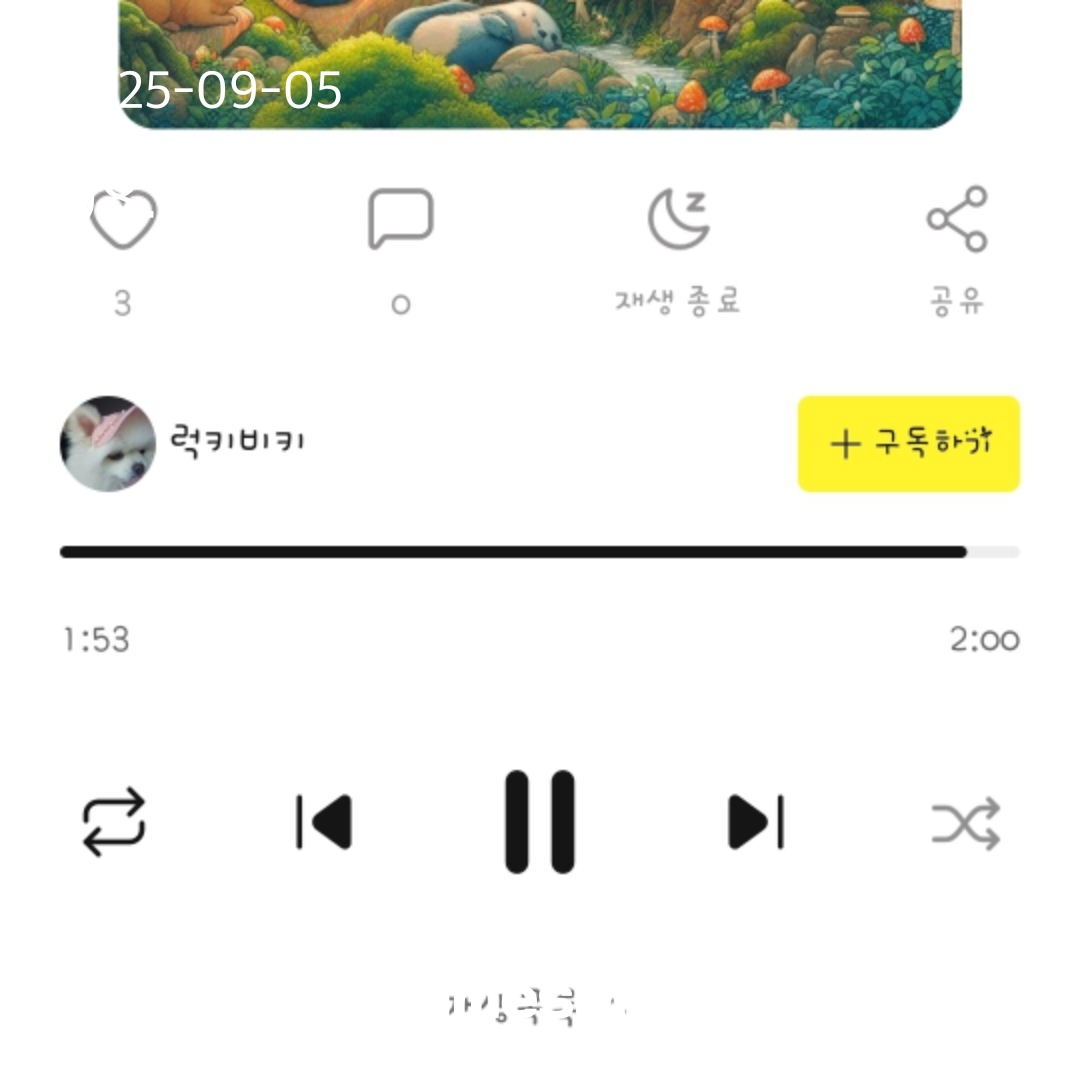Like this track with the heart icon
Image resolution: width=1080 pixels, height=1080 pixels.
pyautogui.click(x=123, y=220)
